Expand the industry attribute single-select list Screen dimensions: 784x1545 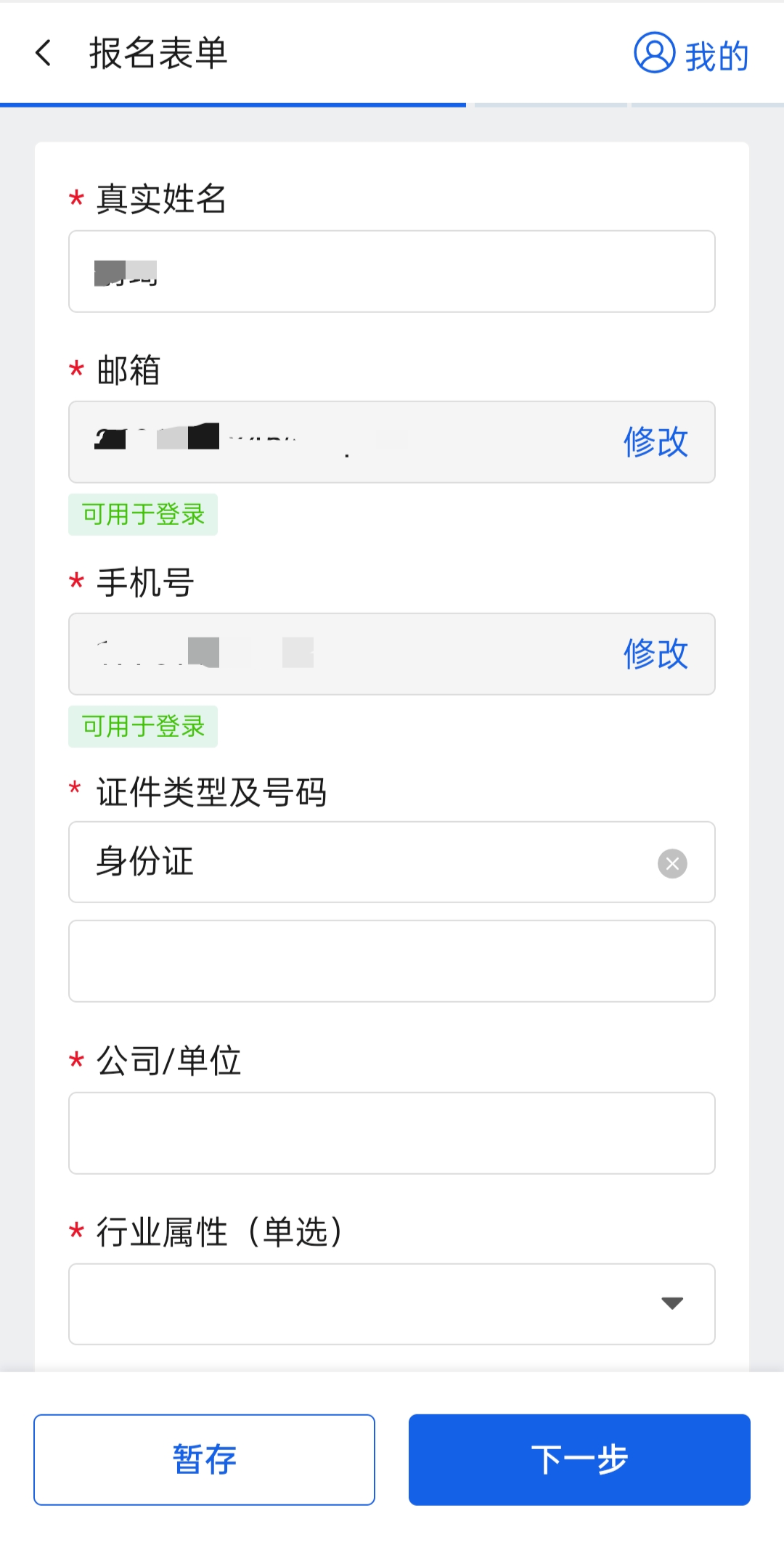click(x=392, y=1303)
